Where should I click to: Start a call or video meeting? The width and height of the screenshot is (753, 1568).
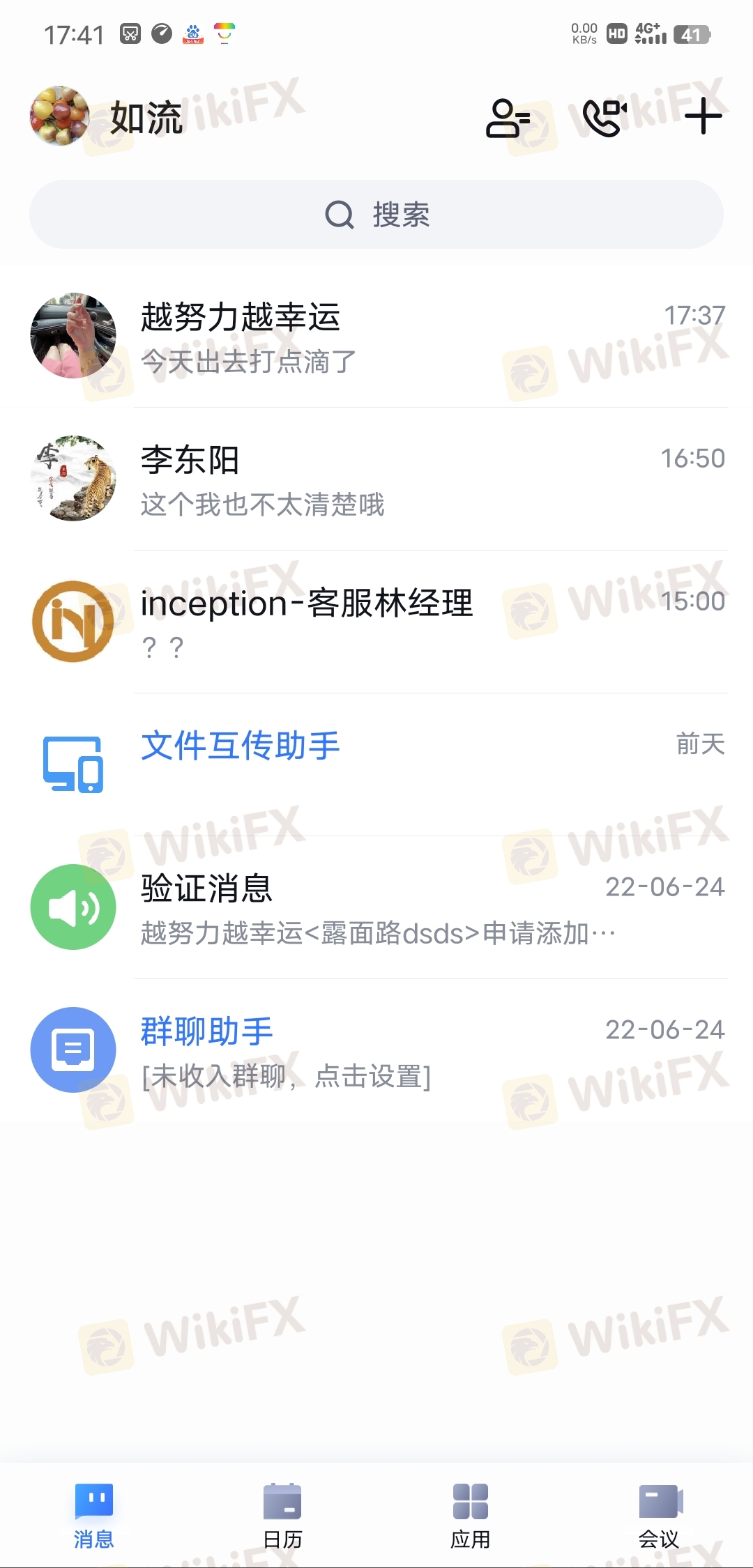point(604,118)
